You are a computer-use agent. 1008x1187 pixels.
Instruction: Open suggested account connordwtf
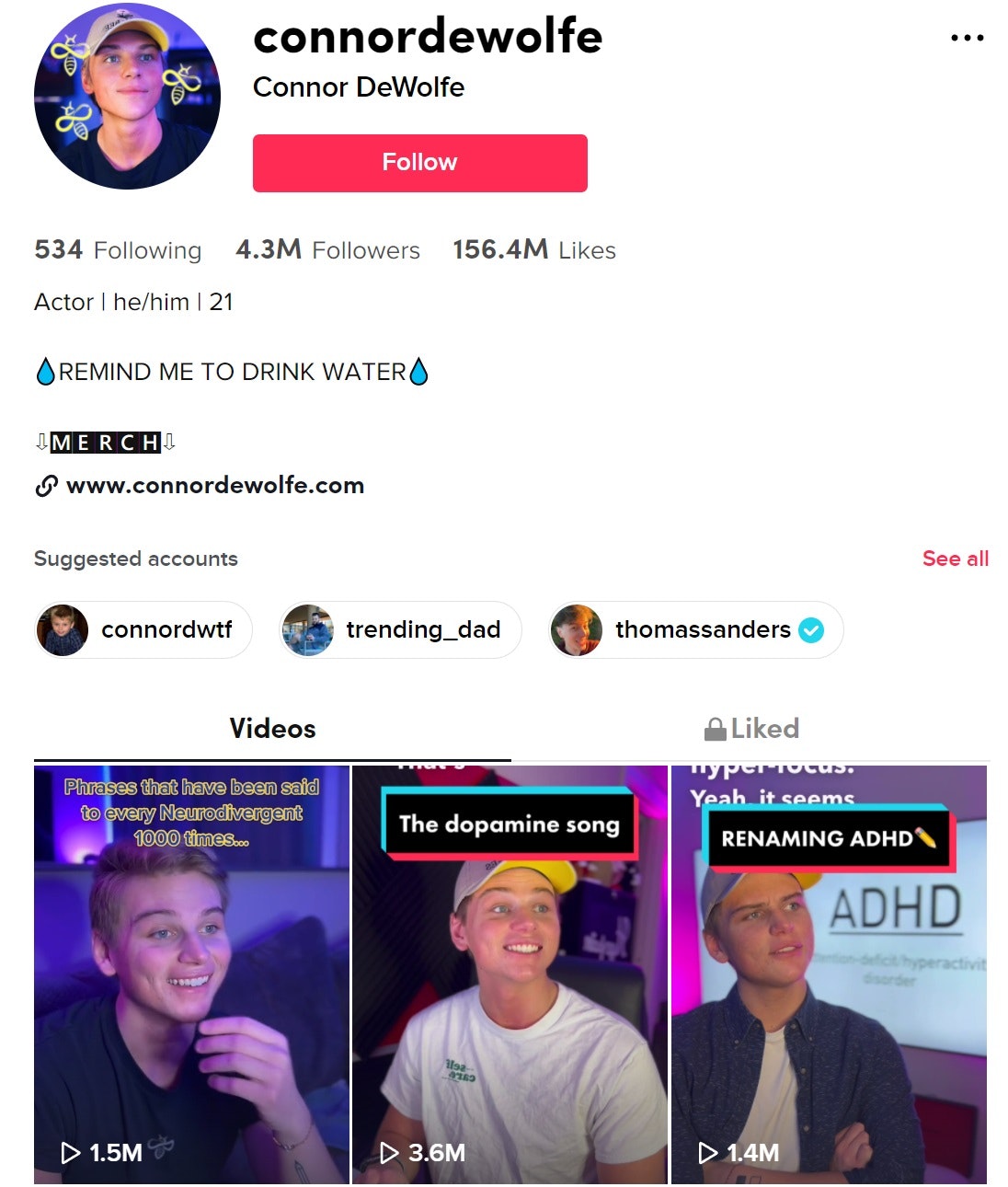143,629
